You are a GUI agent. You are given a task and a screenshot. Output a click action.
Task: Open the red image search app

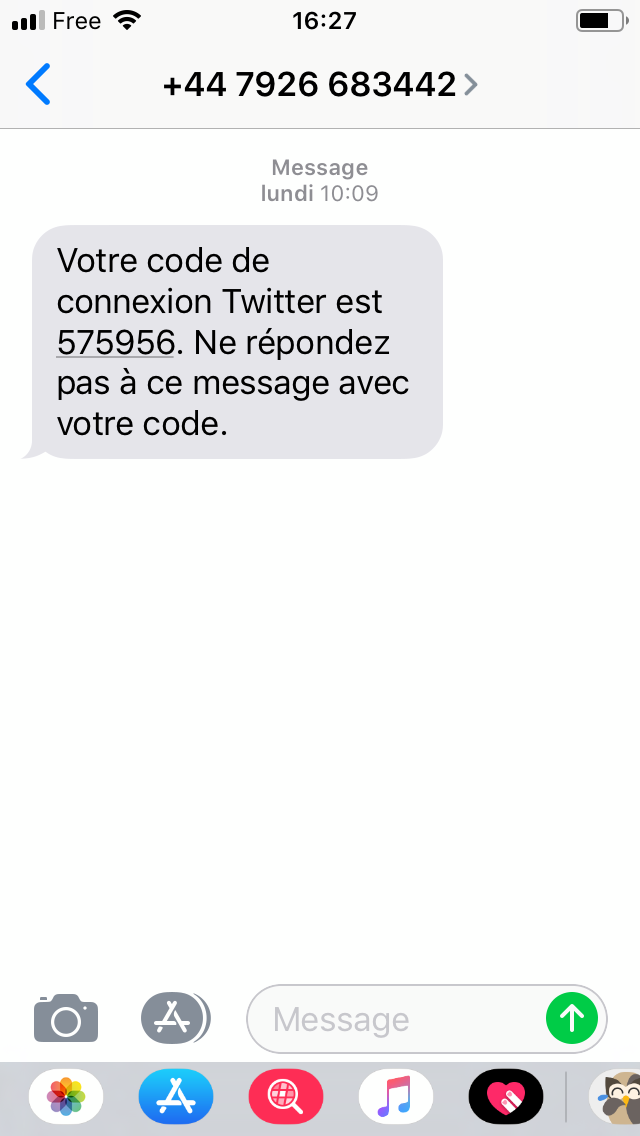click(286, 1097)
